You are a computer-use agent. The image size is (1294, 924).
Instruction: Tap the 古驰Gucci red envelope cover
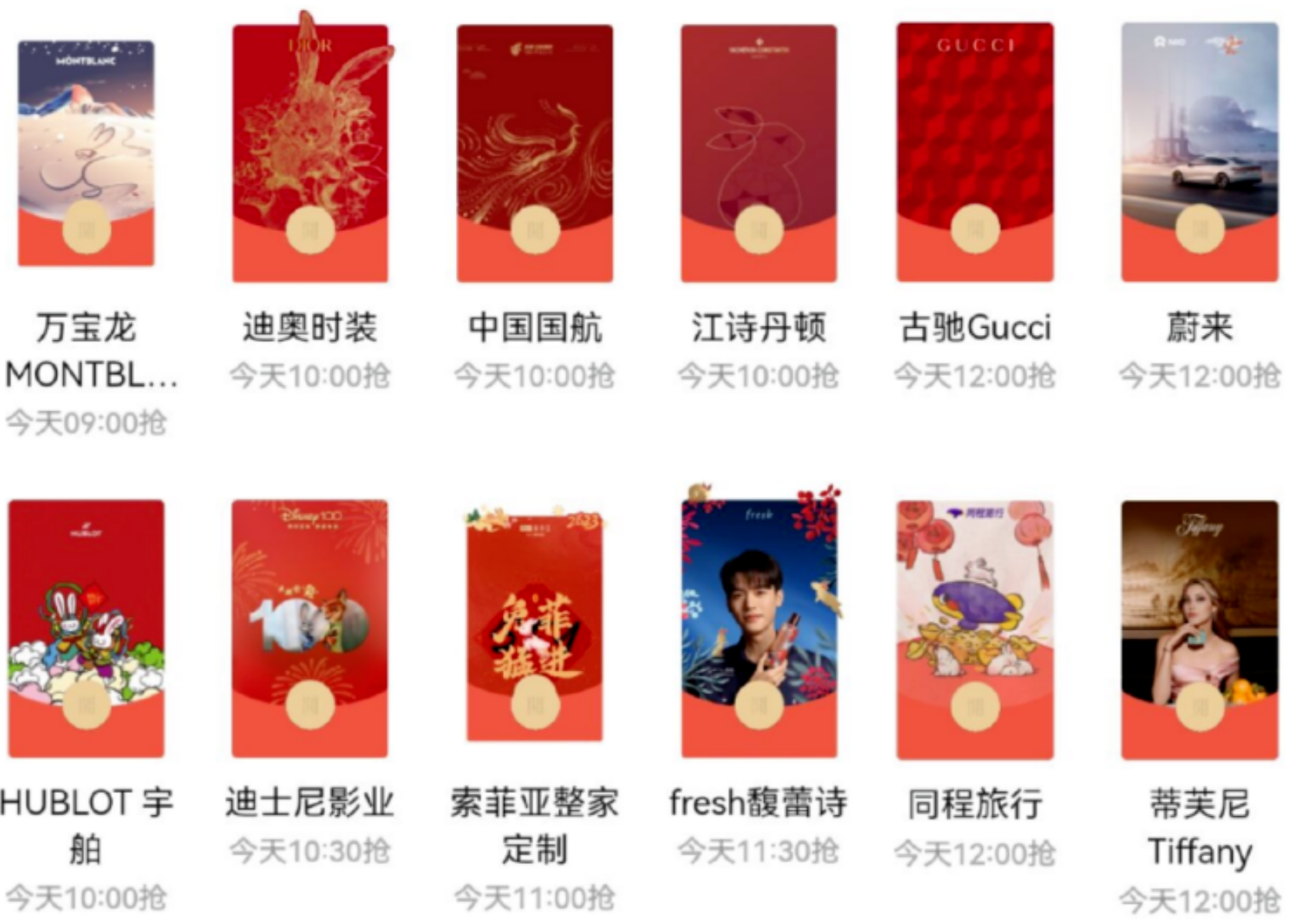pyautogui.click(x=975, y=152)
